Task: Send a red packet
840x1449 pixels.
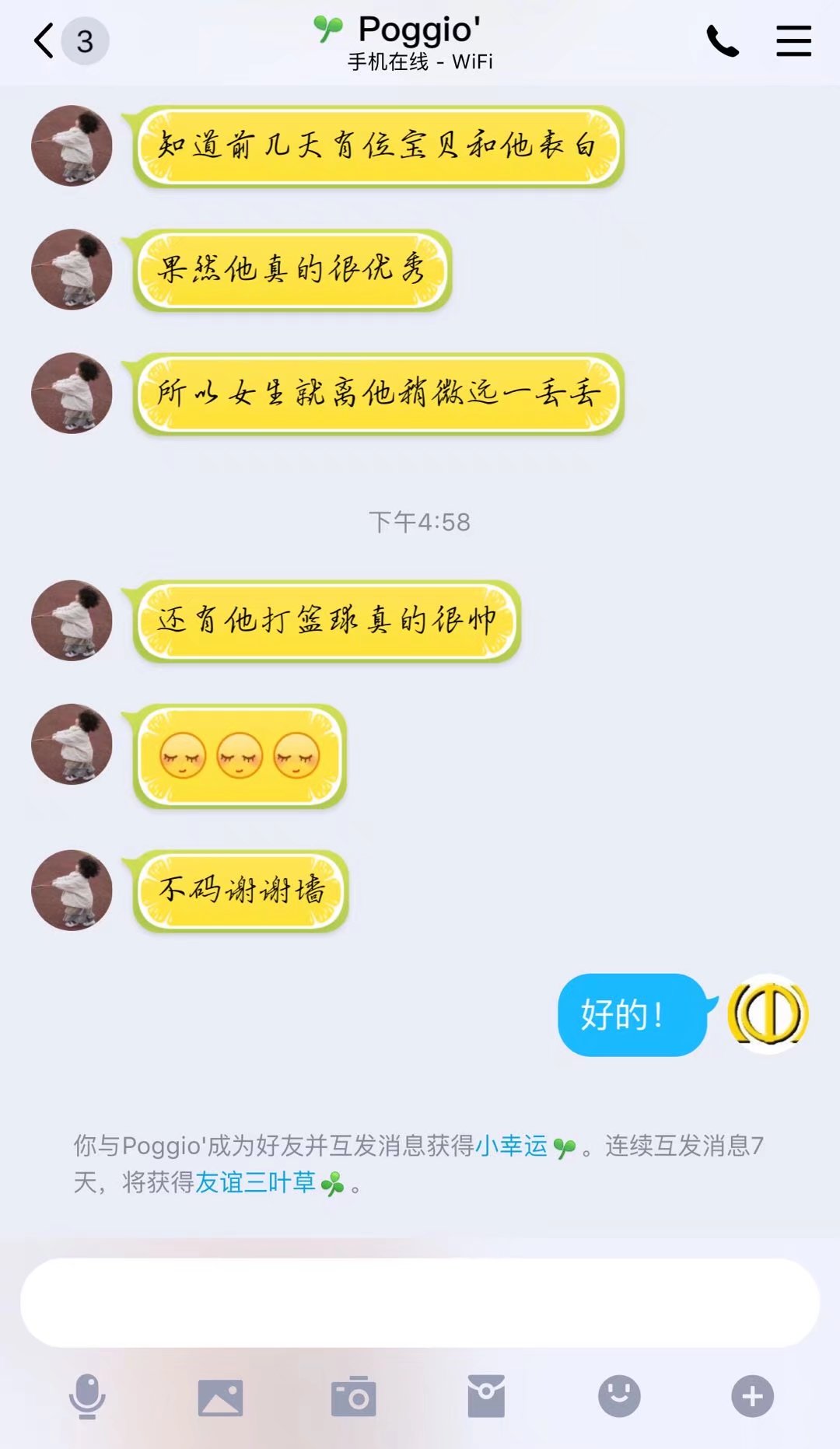Action: click(x=486, y=1396)
